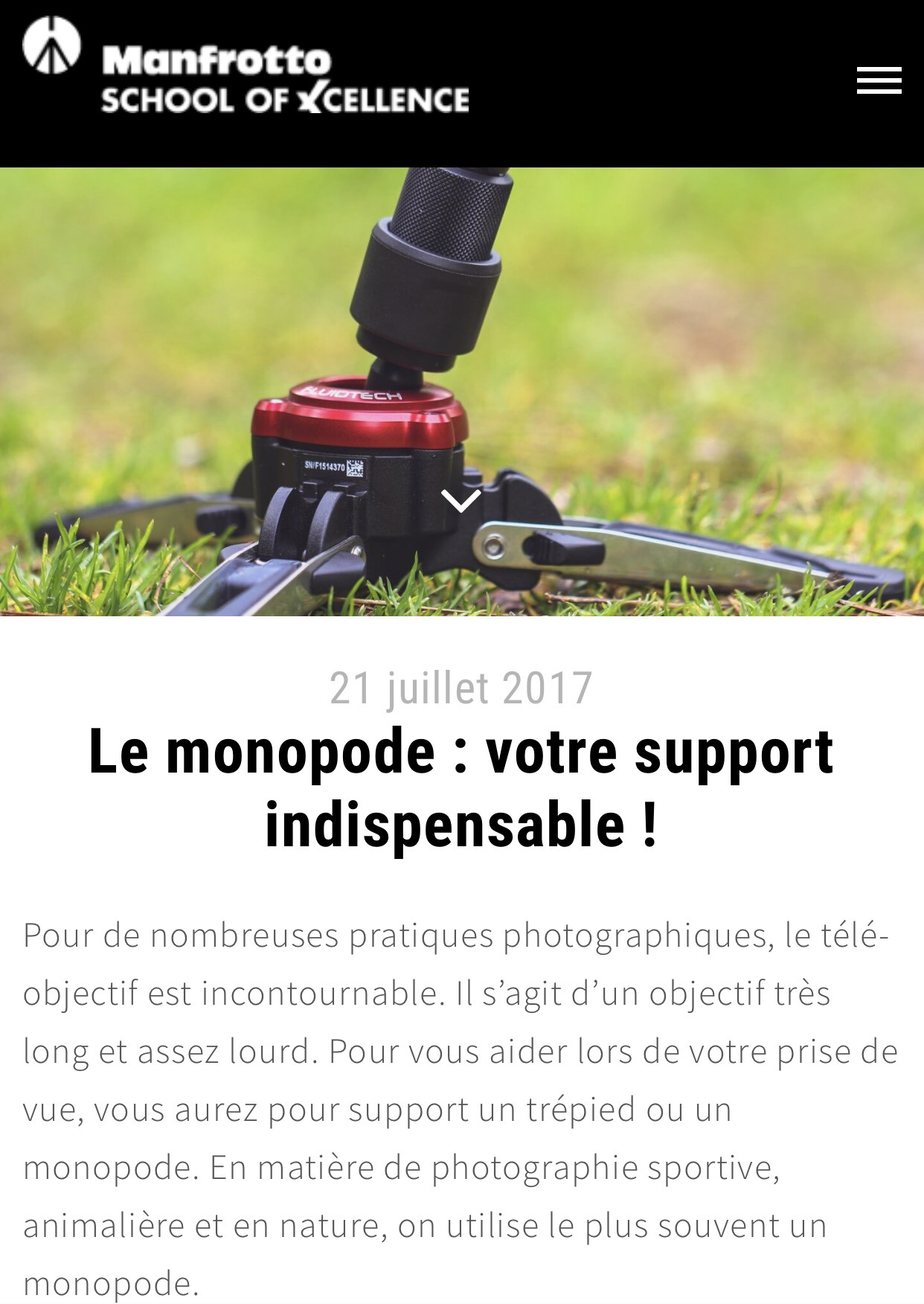924x1304 pixels.
Task: Tap the down chevron on hero image
Action: coord(461,499)
